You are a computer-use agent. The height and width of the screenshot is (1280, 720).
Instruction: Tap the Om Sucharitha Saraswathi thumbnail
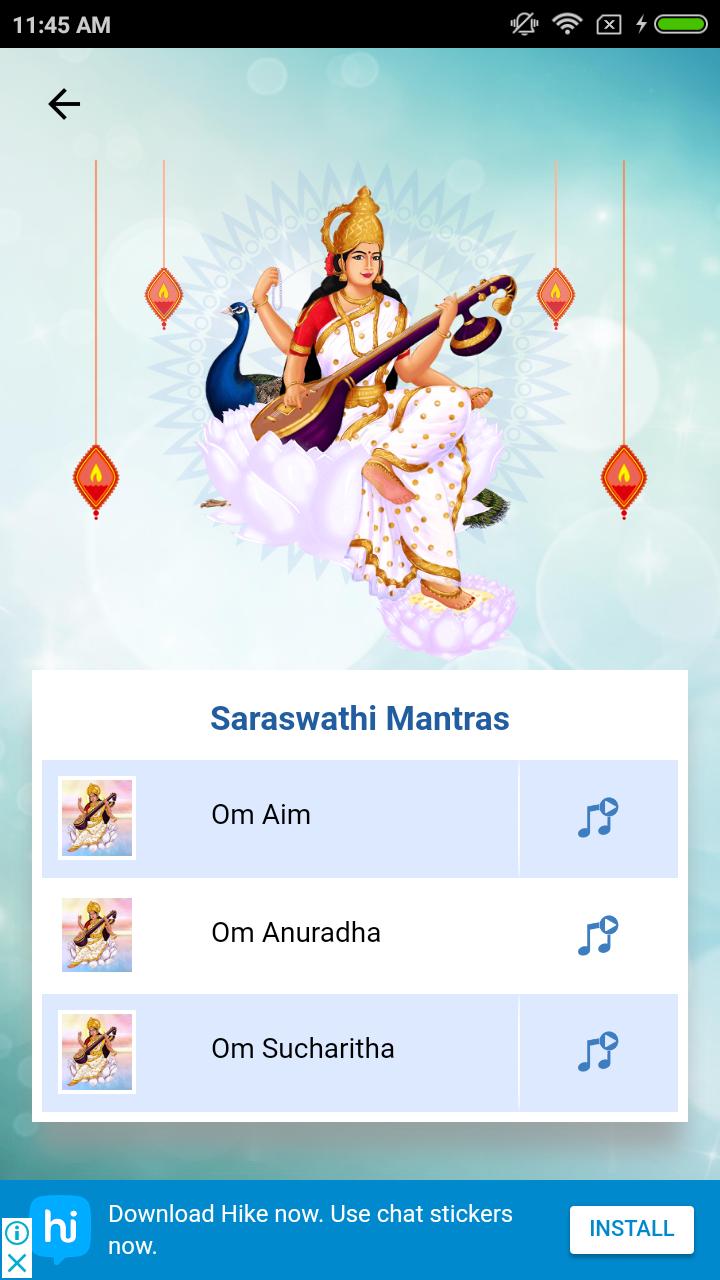click(97, 1050)
